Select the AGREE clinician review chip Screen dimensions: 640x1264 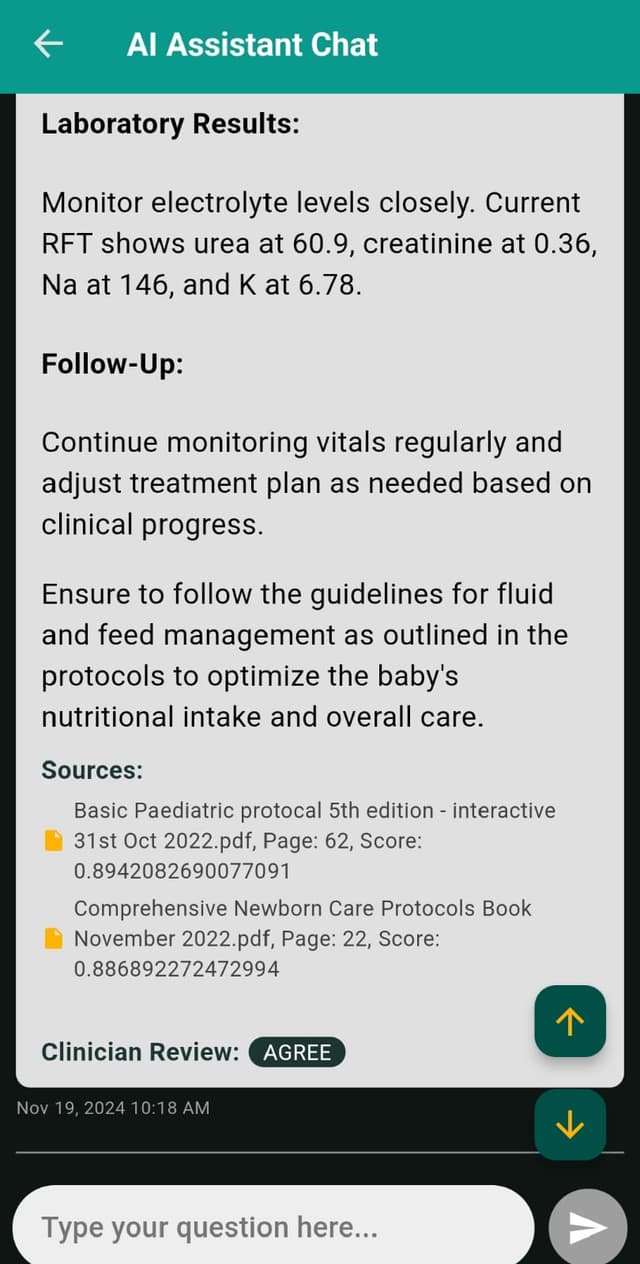pos(297,1052)
